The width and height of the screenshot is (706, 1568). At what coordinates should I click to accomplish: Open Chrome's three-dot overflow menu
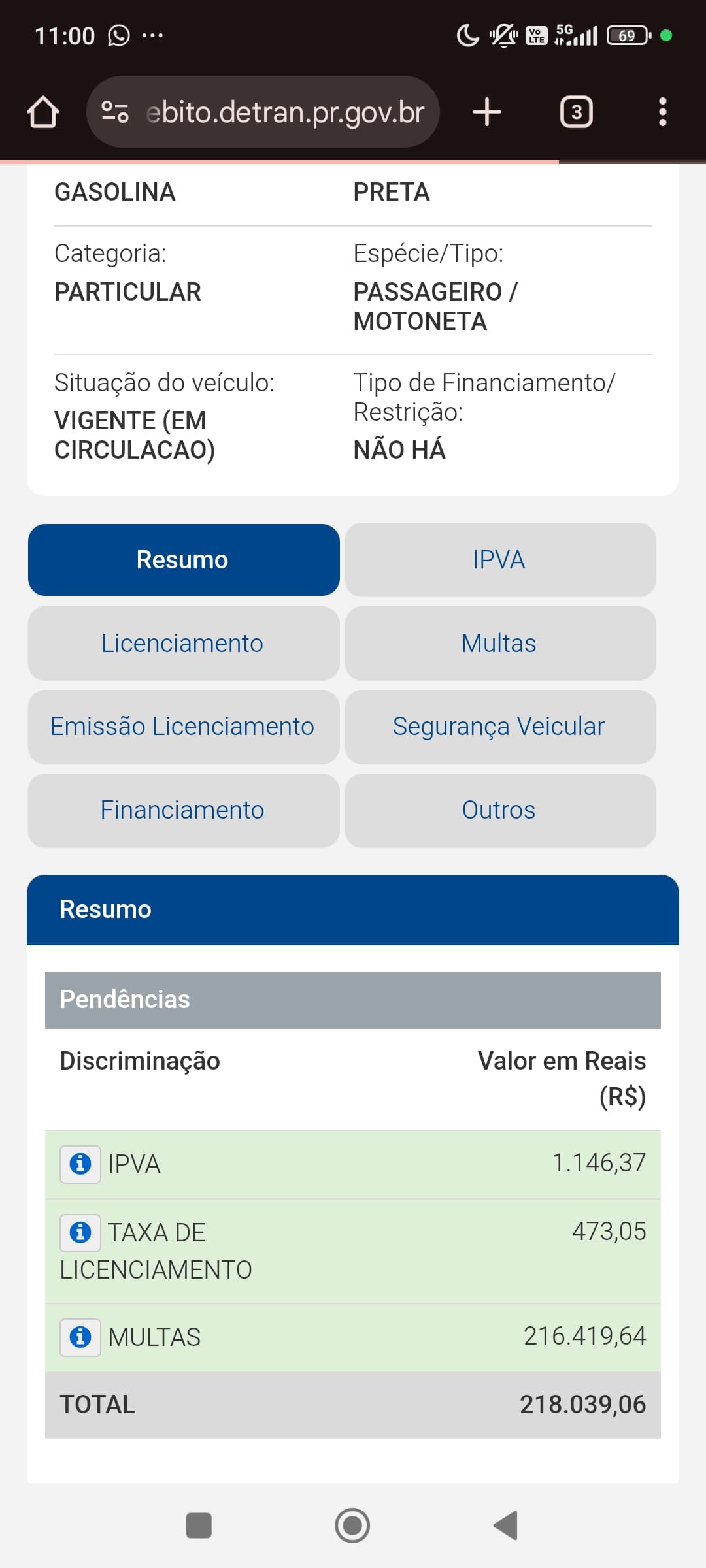tap(663, 112)
